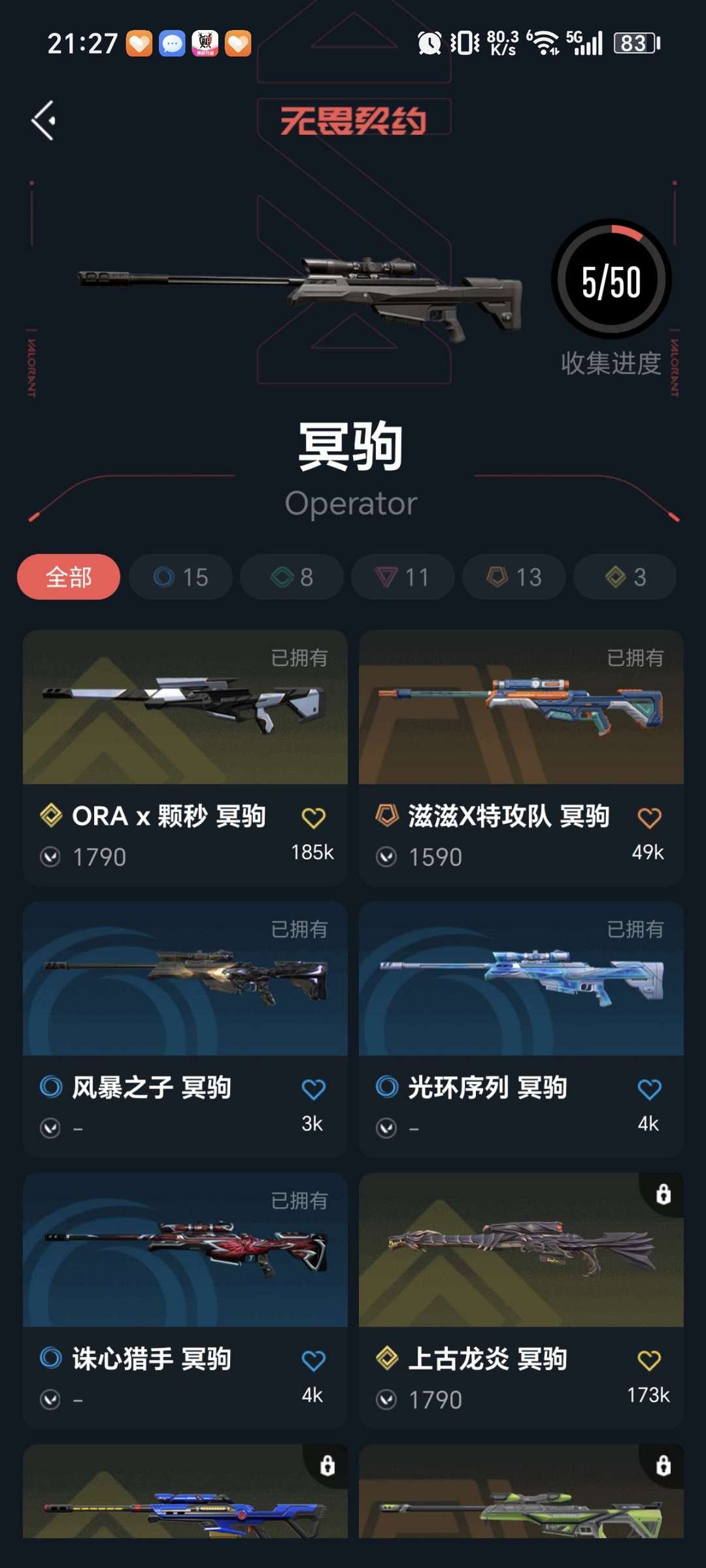
Task: Favorite the 诛心猎手 冥驹 skin
Action: tap(313, 1360)
